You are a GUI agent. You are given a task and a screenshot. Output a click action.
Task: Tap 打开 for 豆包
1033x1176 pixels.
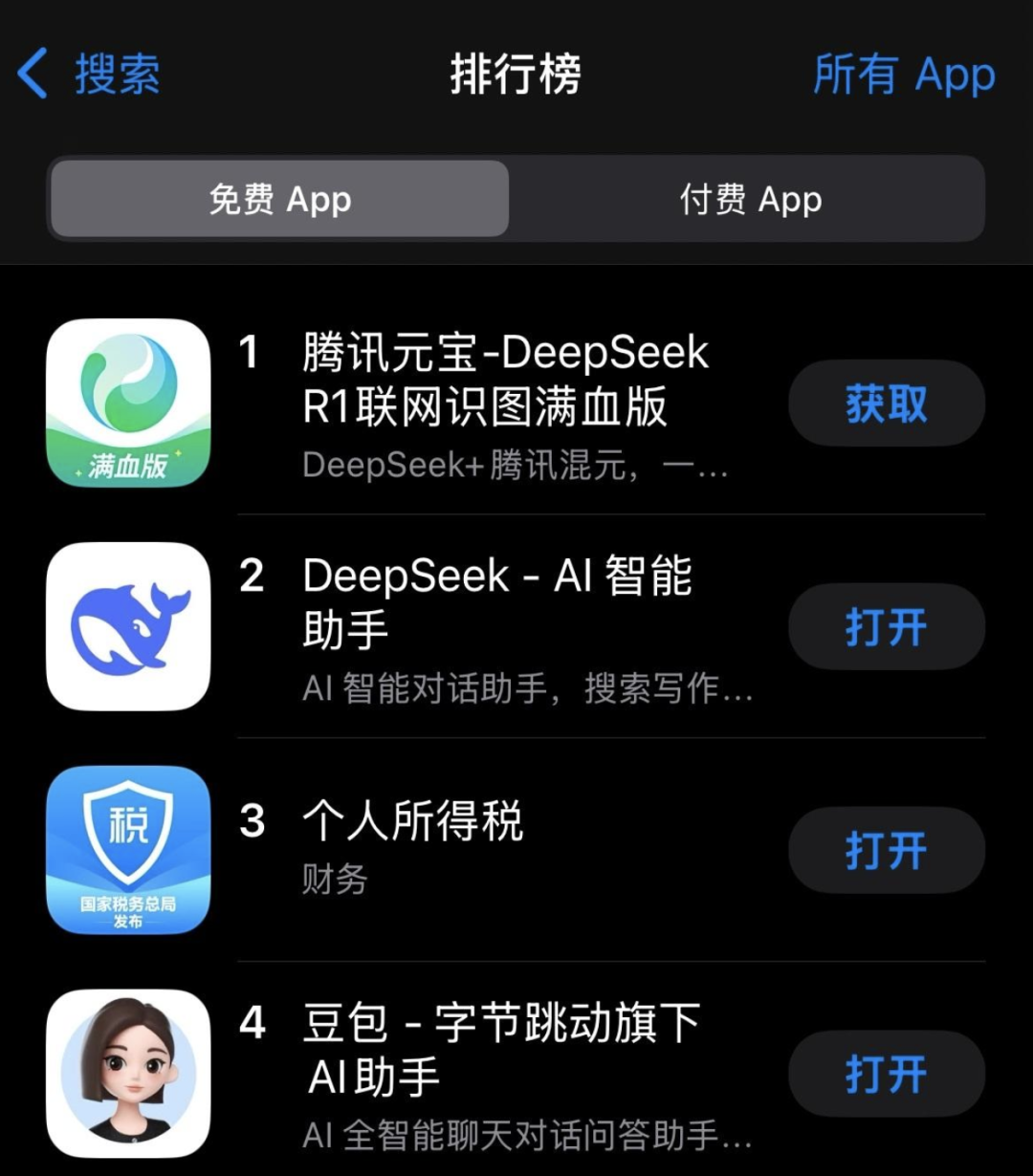[x=886, y=1074]
